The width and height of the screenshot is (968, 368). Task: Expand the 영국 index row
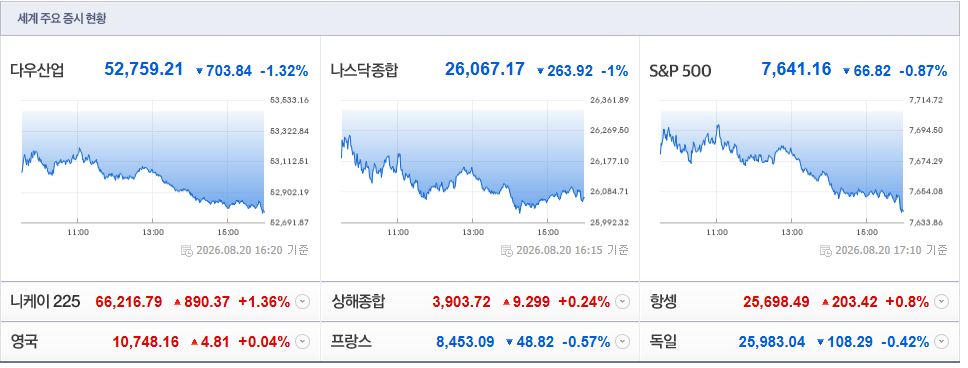302,341
